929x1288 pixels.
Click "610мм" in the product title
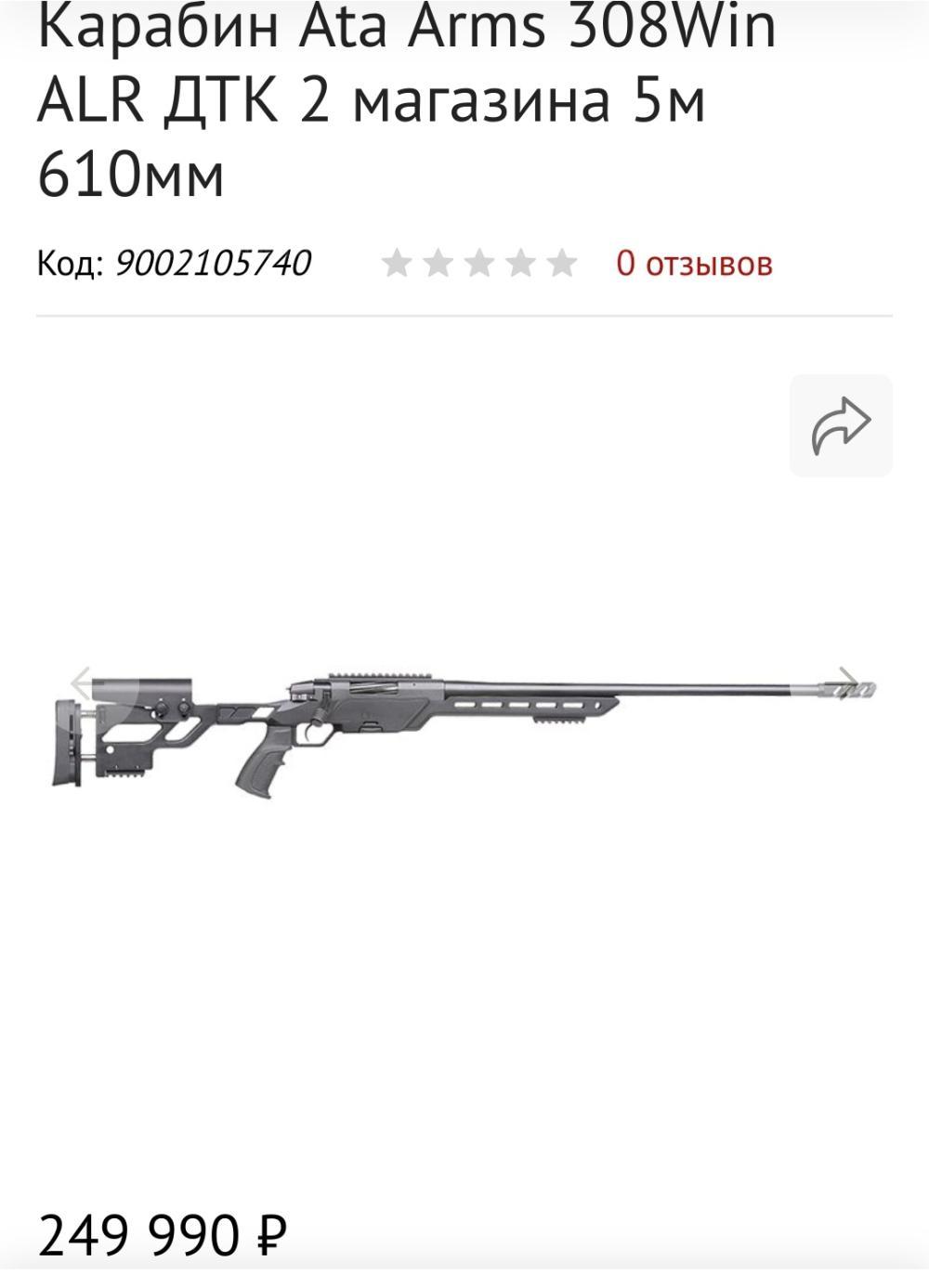[x=130, y=172]
